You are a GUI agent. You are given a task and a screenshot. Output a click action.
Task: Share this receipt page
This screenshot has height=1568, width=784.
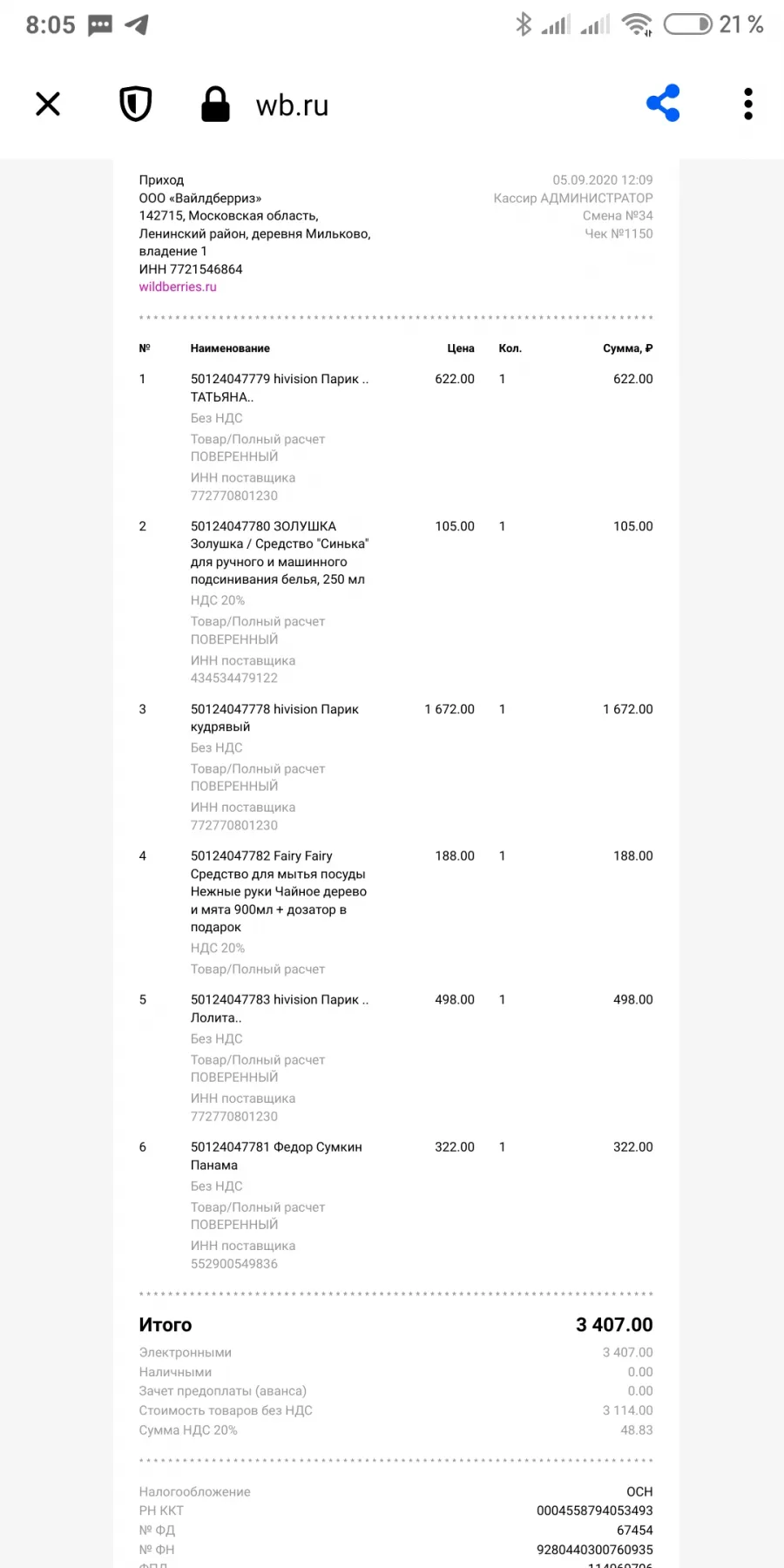tap(664, 104)
